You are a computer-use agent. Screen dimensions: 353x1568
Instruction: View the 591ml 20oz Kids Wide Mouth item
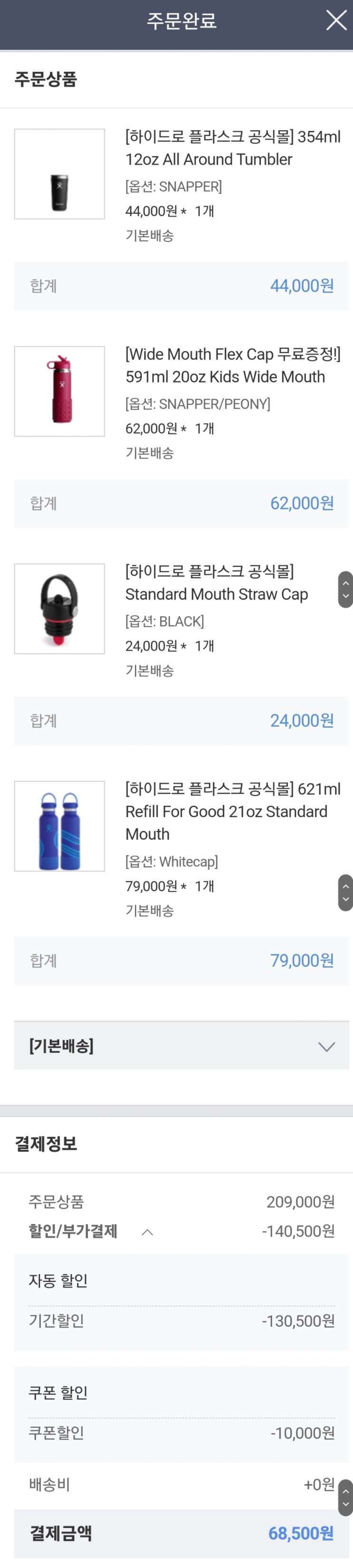232,365
